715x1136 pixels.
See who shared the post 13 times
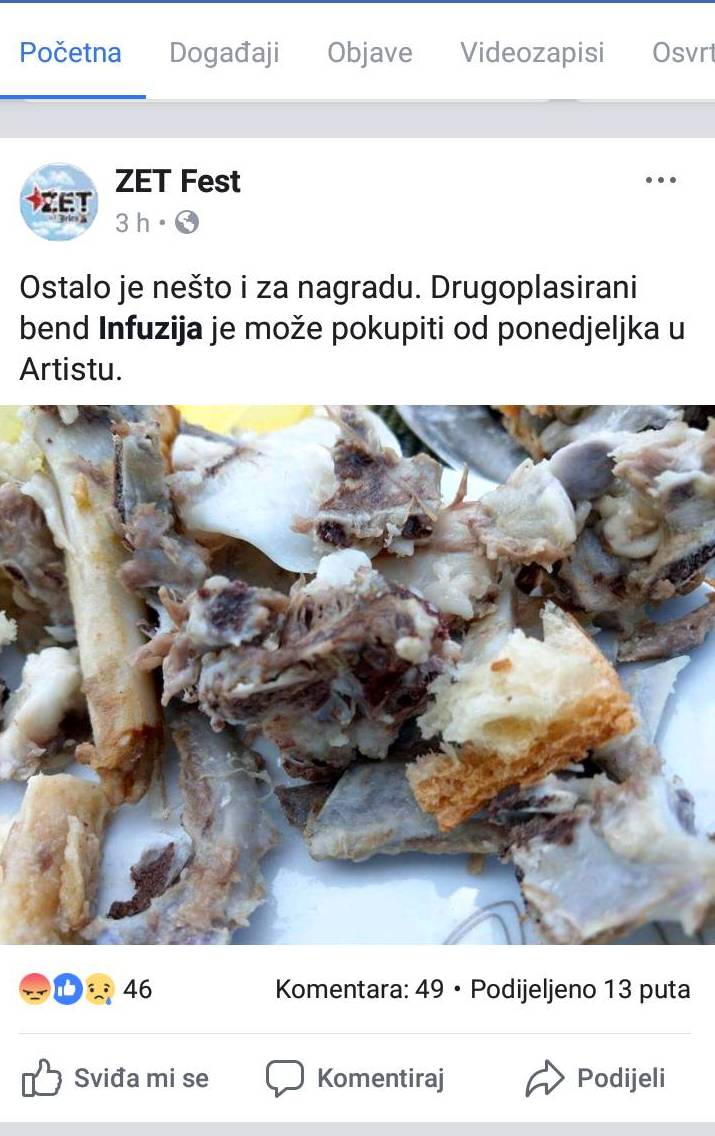click(580, 989)
